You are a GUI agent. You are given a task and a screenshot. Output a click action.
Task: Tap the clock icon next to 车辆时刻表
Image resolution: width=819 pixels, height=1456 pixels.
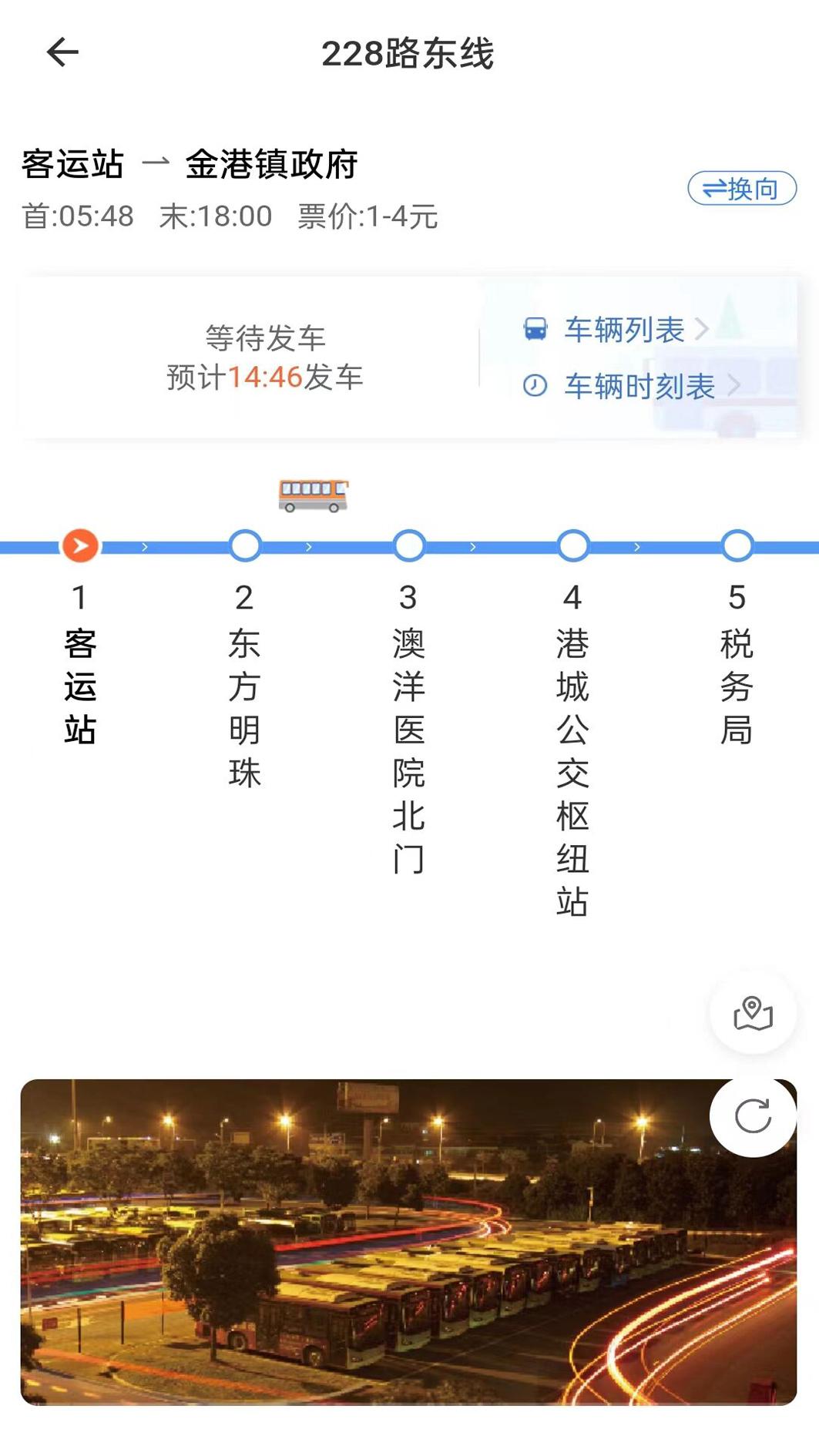535,383
